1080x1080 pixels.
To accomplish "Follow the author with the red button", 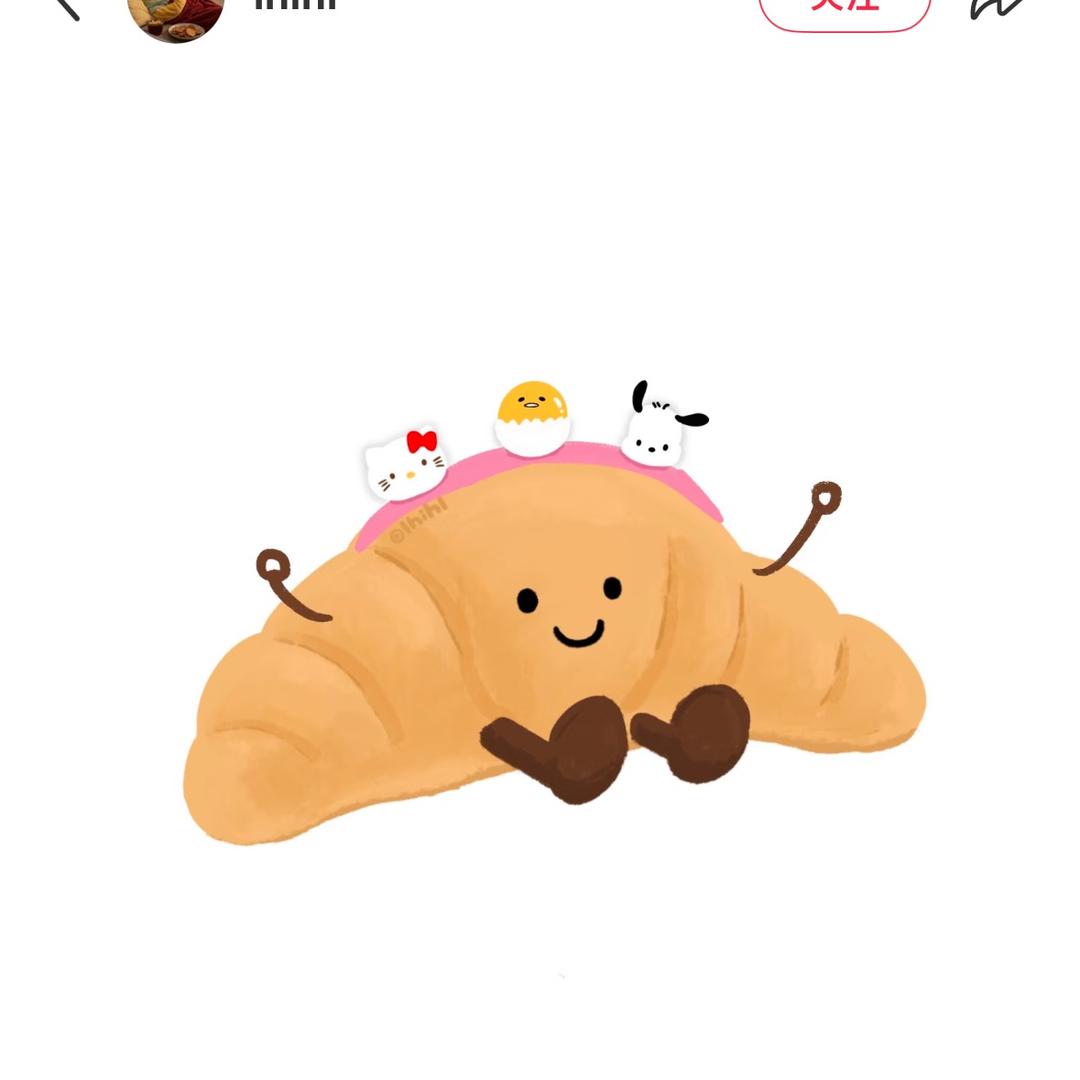I will point(845,8).
